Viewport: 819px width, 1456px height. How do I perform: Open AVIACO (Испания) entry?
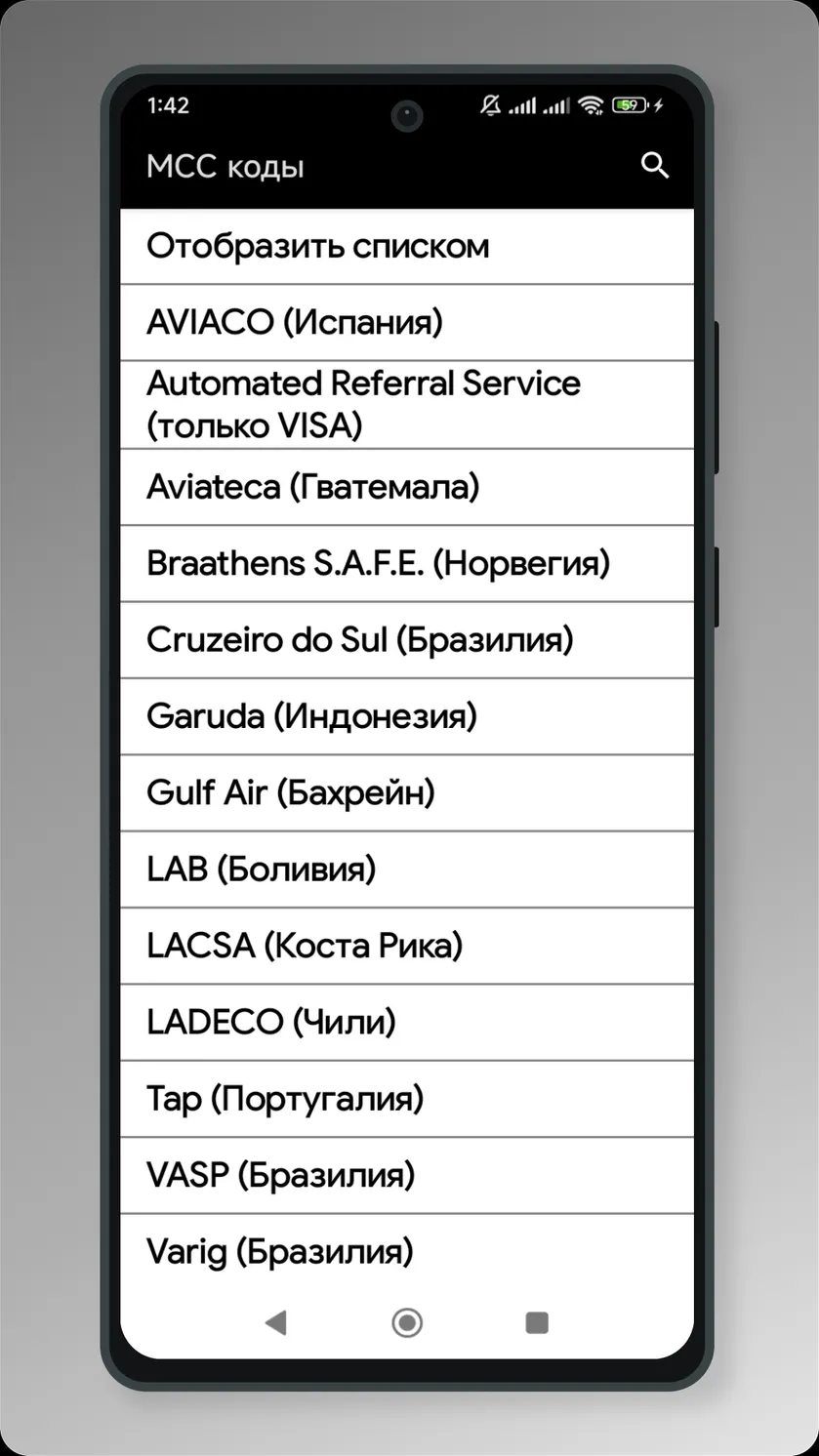coord(407,322)
